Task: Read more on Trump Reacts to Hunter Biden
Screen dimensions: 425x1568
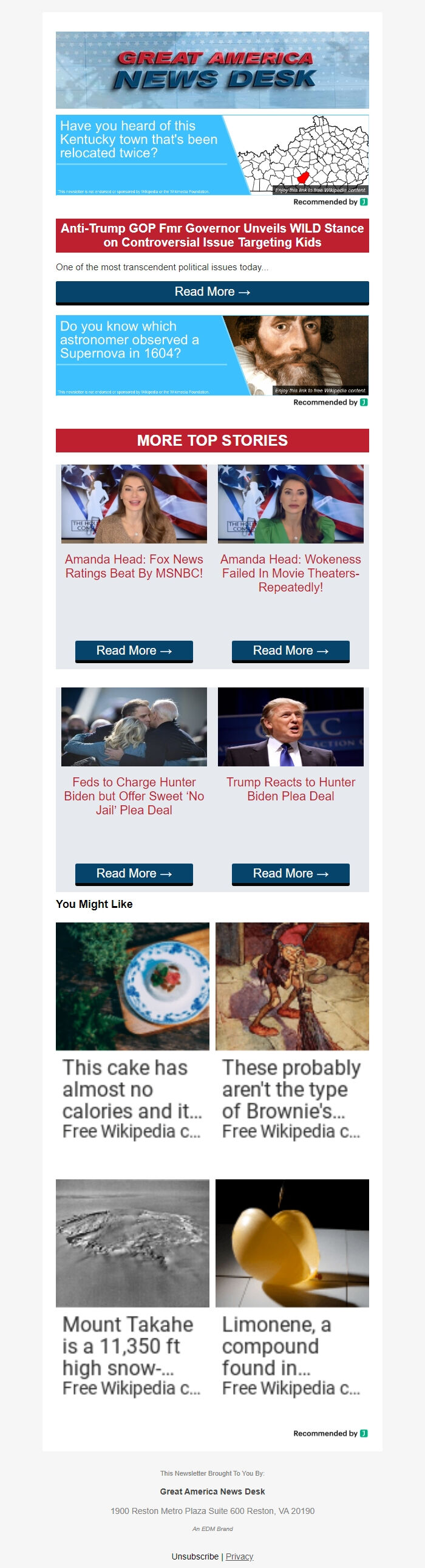Action: [290, 873]
